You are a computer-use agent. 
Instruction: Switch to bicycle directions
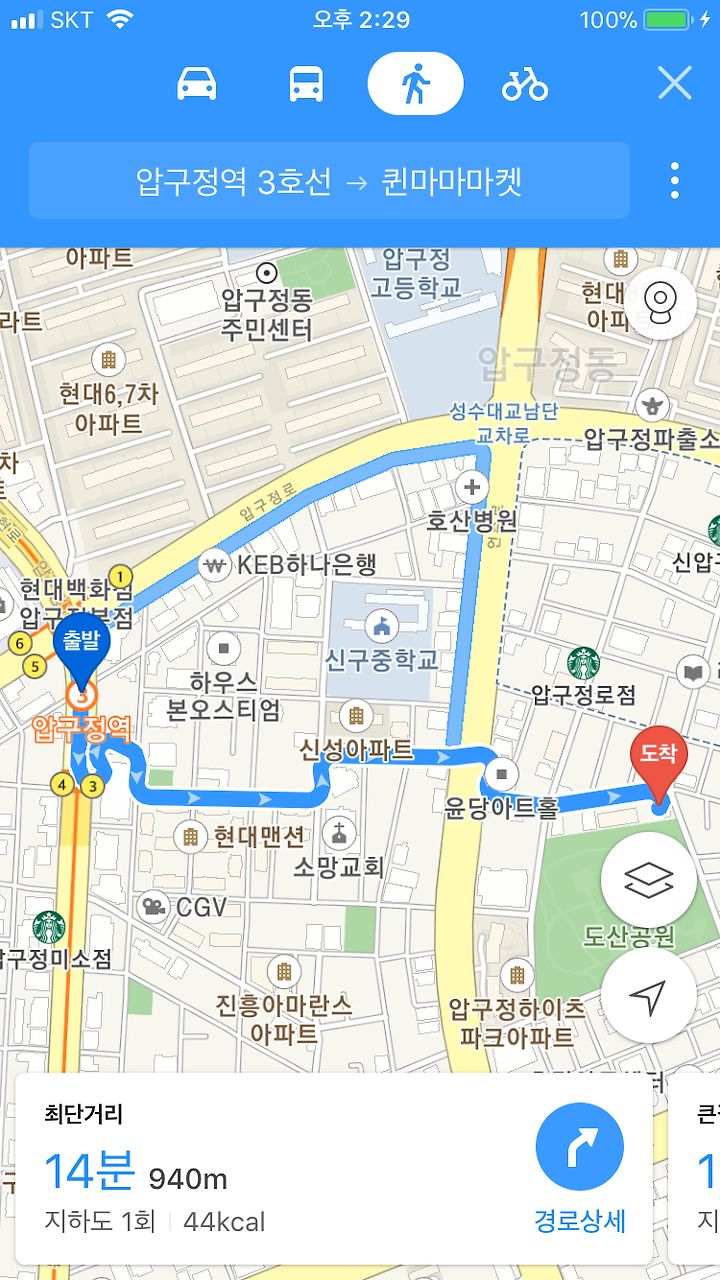tap(525, 84)
